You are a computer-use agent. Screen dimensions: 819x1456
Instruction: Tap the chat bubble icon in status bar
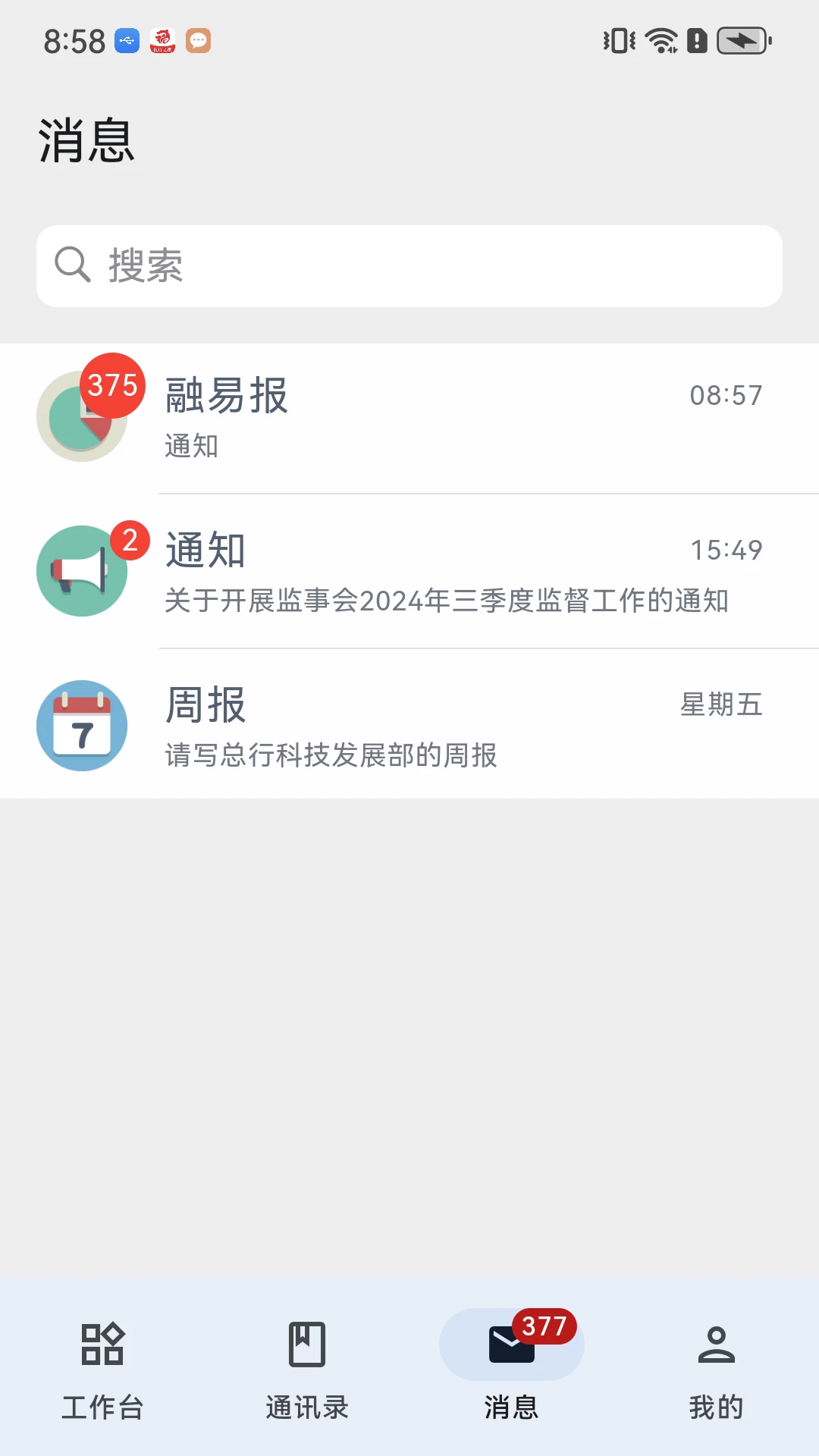click(x=199, y=40)
